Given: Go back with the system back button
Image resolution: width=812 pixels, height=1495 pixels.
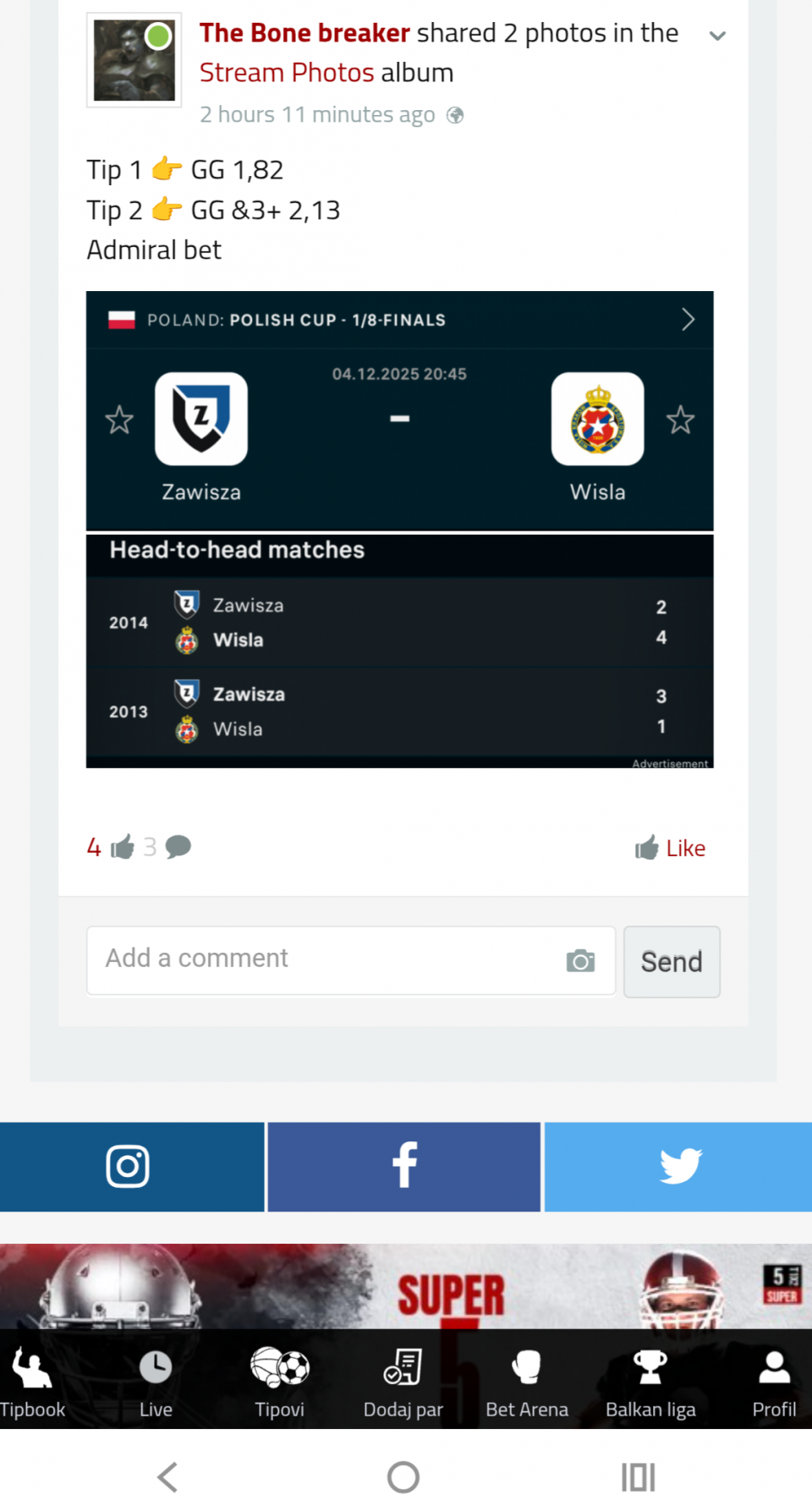Looking at the screenshot, I should (167, 1477).
